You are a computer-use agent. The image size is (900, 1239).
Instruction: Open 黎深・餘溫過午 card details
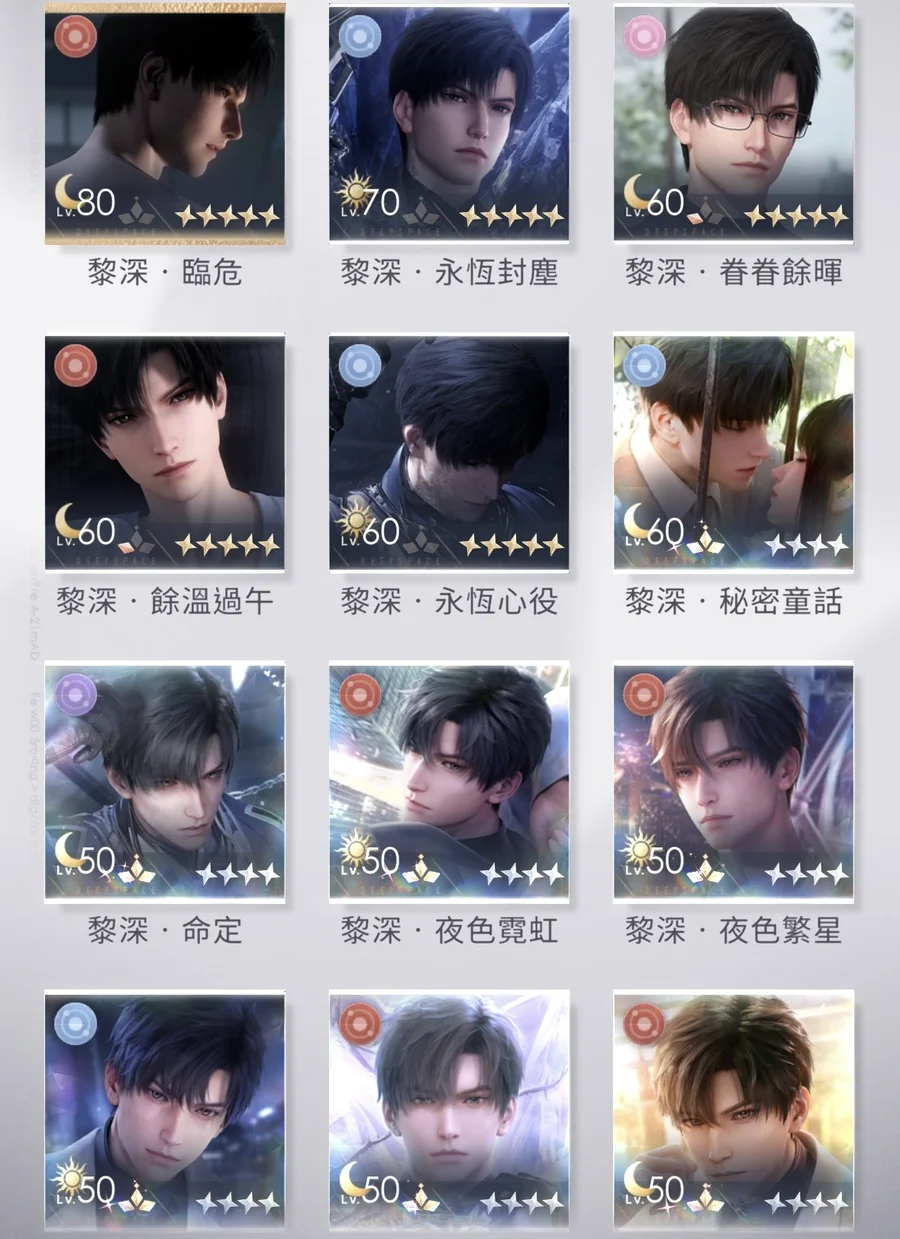tap(164, 452)
